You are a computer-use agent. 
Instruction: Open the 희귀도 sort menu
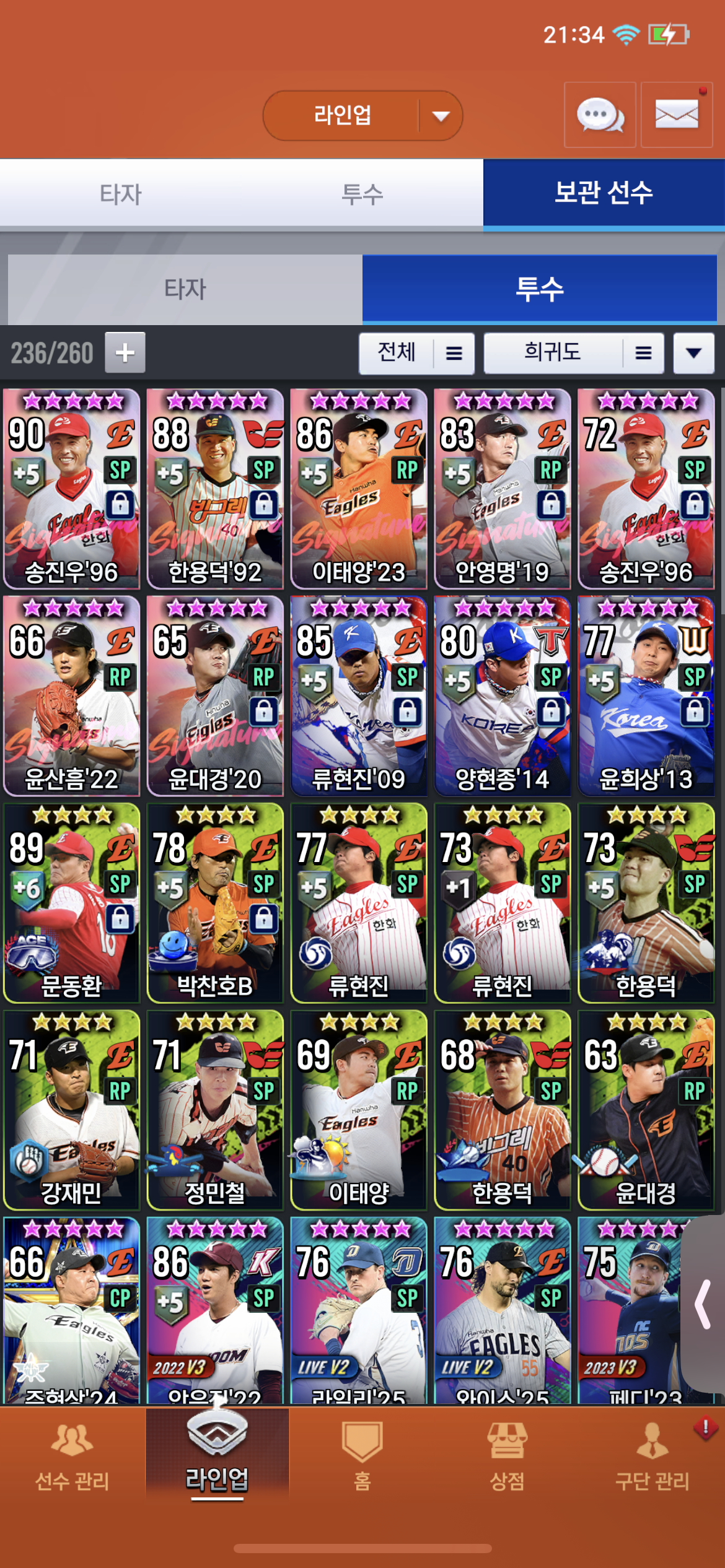(x=573, y=353)
